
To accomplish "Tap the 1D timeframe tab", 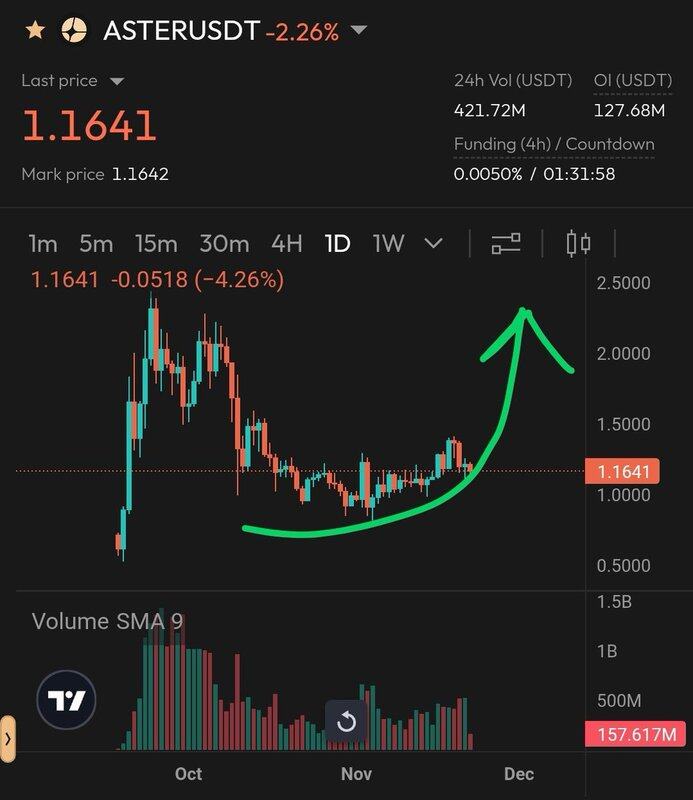I will 338,243.
